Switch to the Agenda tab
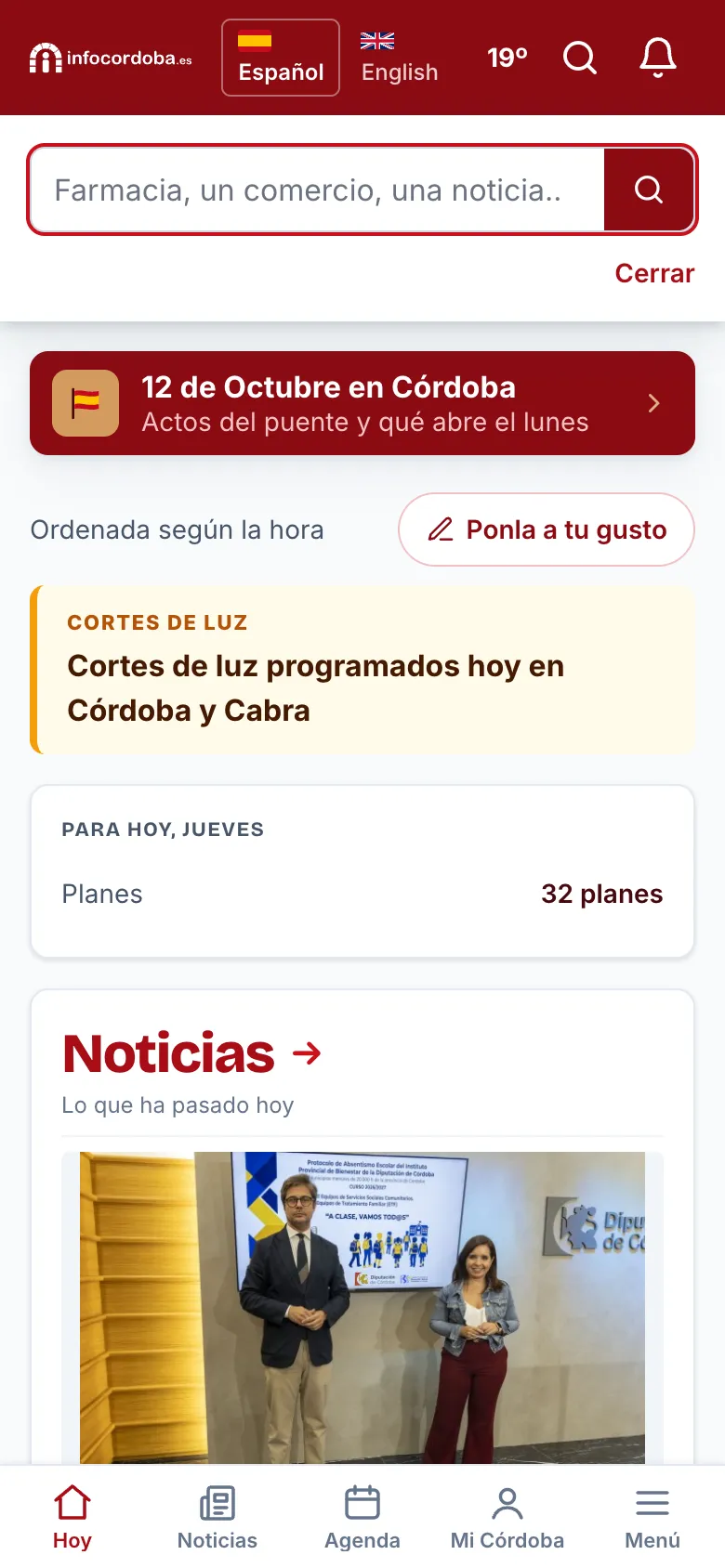 (362, 1518)
